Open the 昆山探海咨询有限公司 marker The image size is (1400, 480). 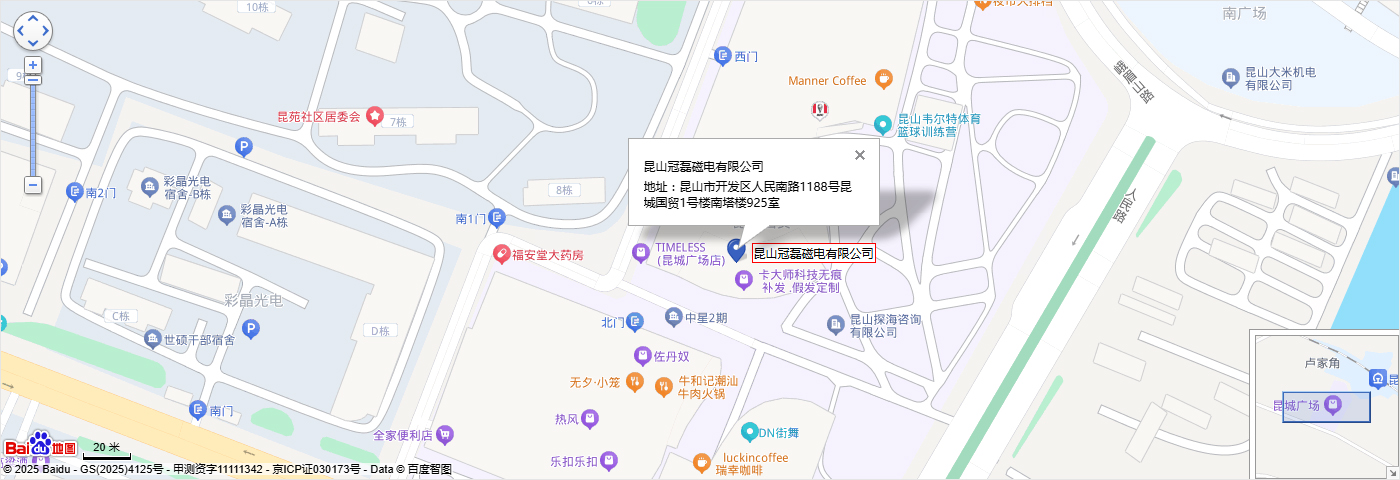tap(836, 324)
